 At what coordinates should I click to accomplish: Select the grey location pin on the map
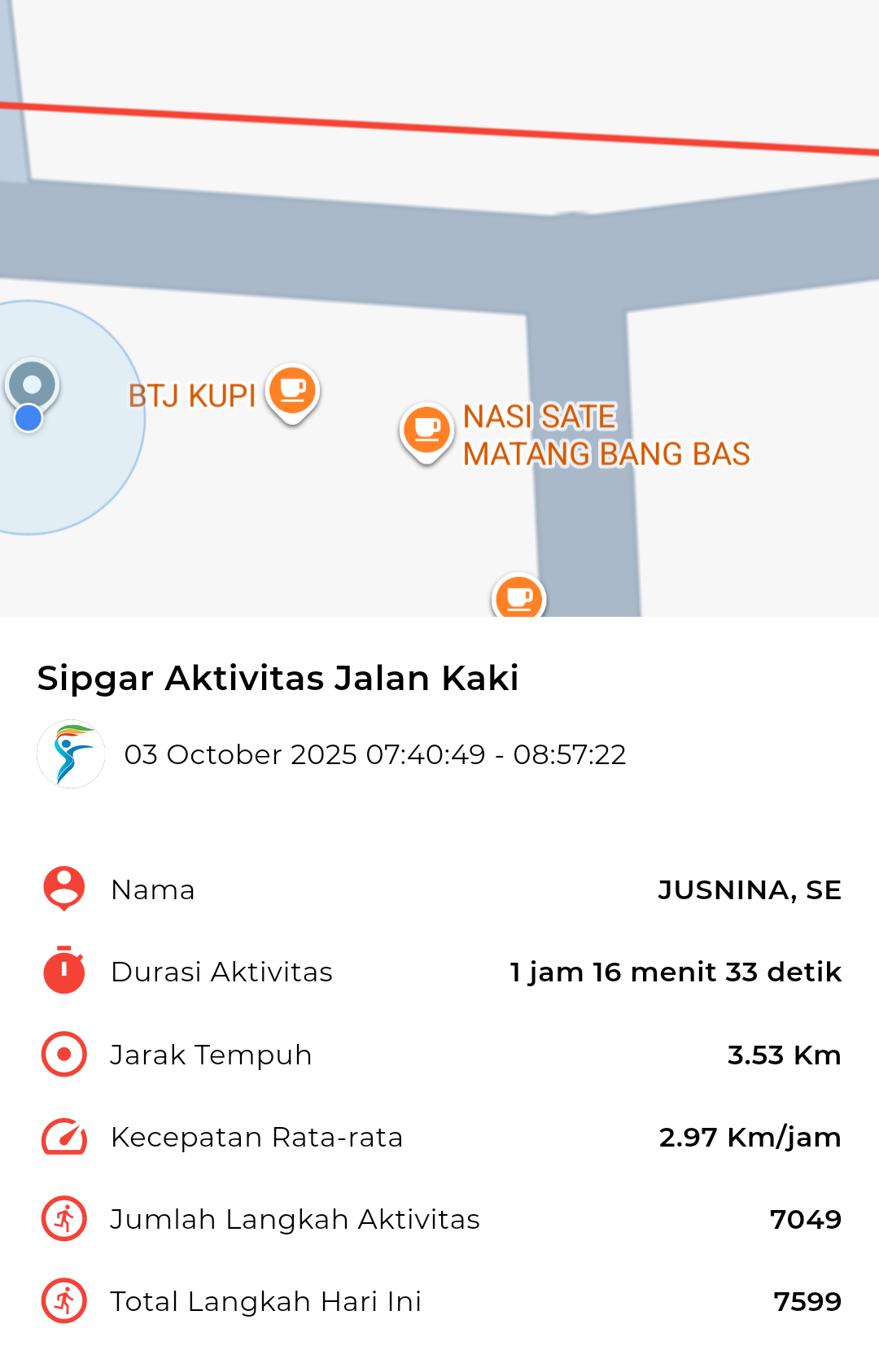coord(33,384)
